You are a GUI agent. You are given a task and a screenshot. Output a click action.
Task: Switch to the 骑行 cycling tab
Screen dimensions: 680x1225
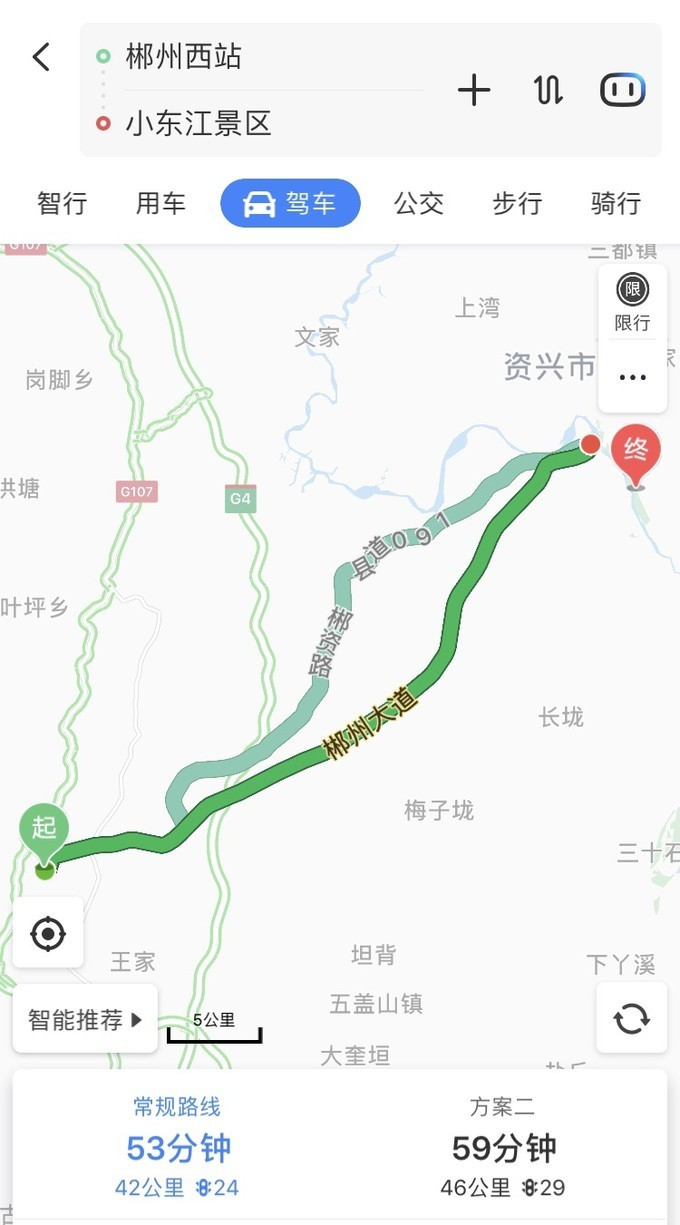[x=615, y=204]
